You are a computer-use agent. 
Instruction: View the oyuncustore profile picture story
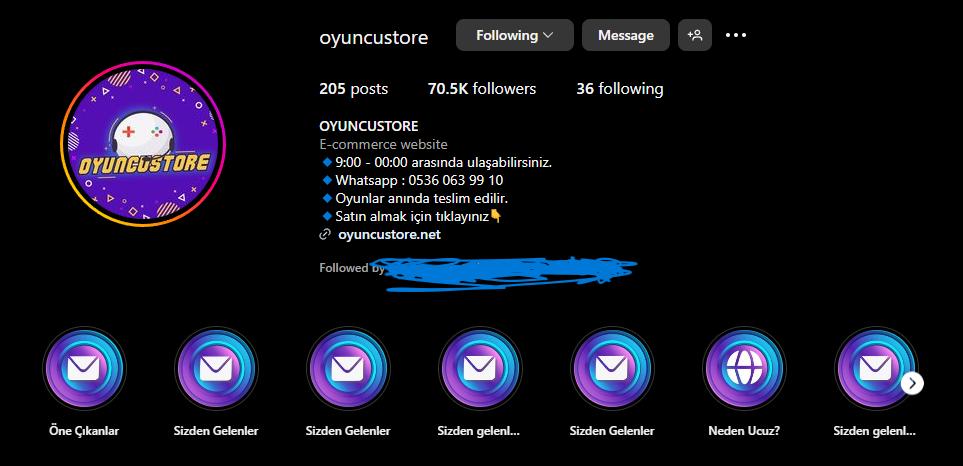(143, 145)
